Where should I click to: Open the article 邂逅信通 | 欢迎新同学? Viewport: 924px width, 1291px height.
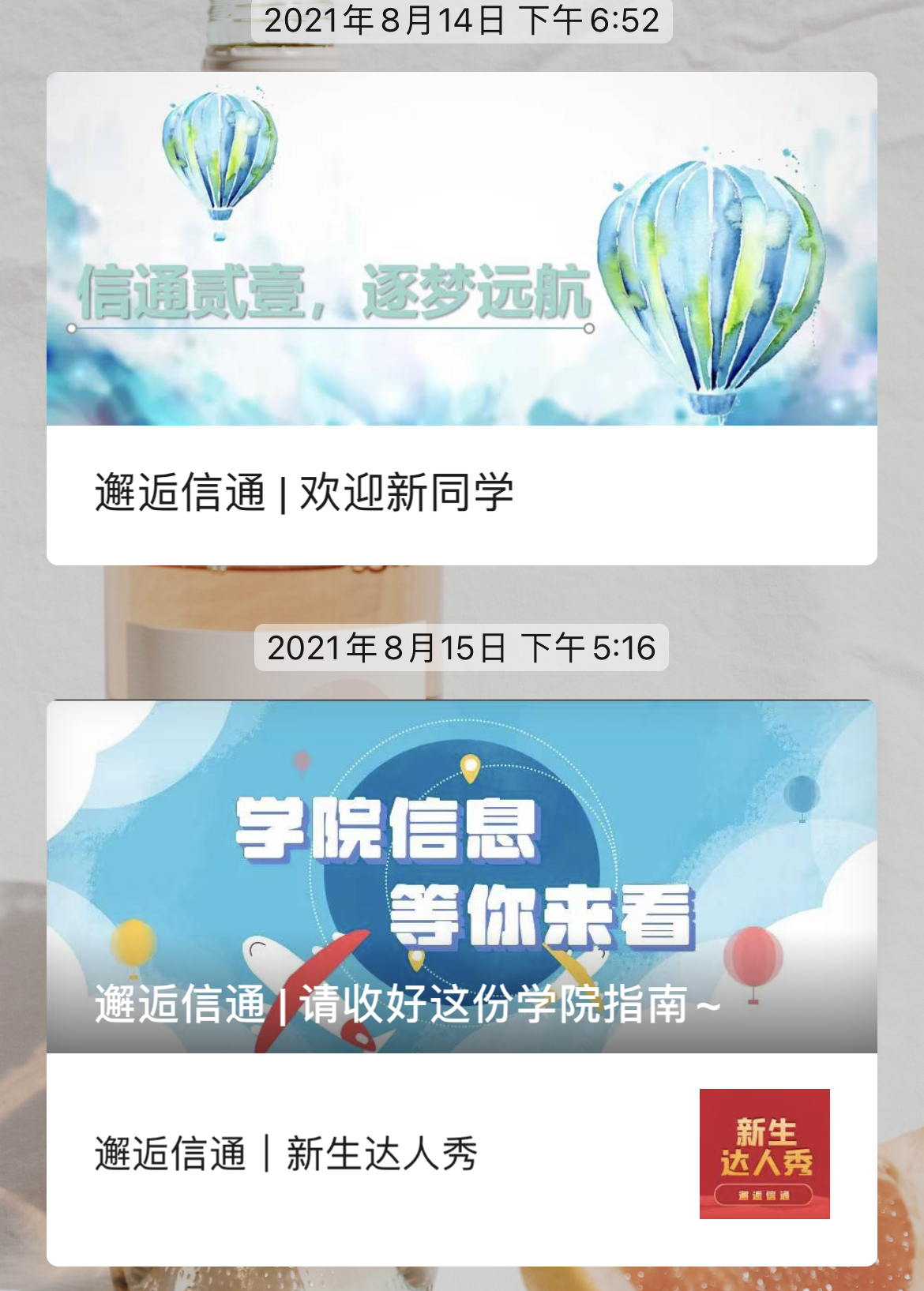coord(304,493)
